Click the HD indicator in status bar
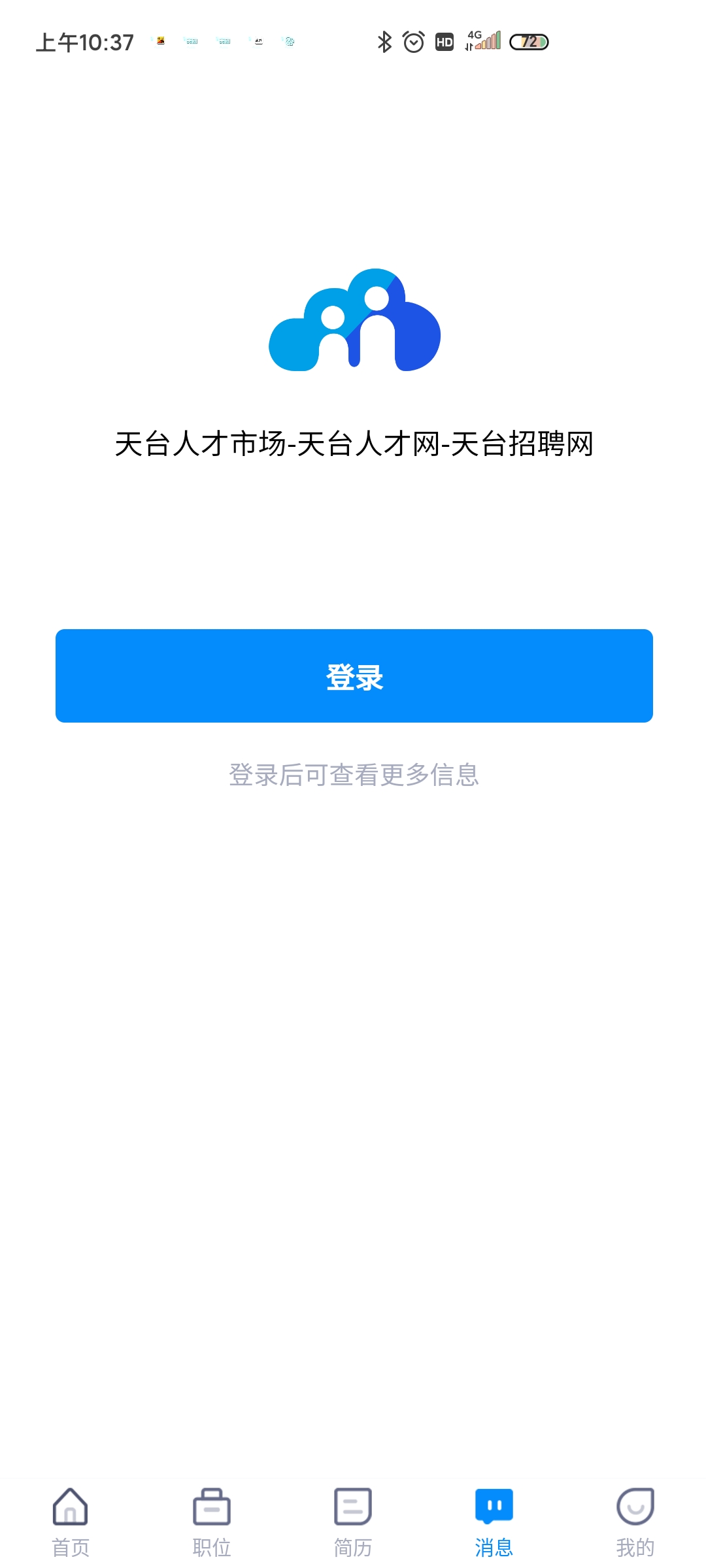This screenshot has width=706, height=1568. [x=445, y=42]
